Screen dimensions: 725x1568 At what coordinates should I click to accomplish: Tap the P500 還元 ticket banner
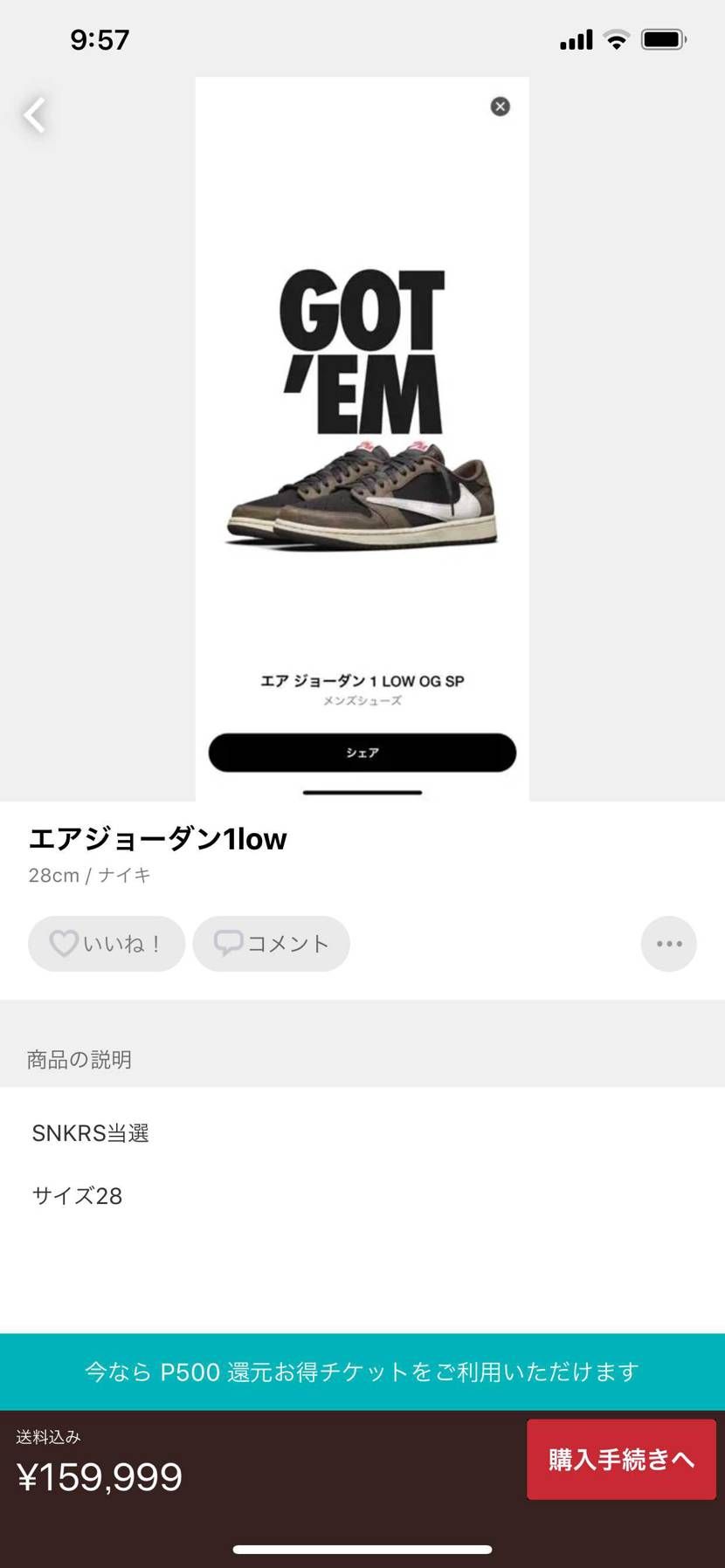tap(362, 1372)
